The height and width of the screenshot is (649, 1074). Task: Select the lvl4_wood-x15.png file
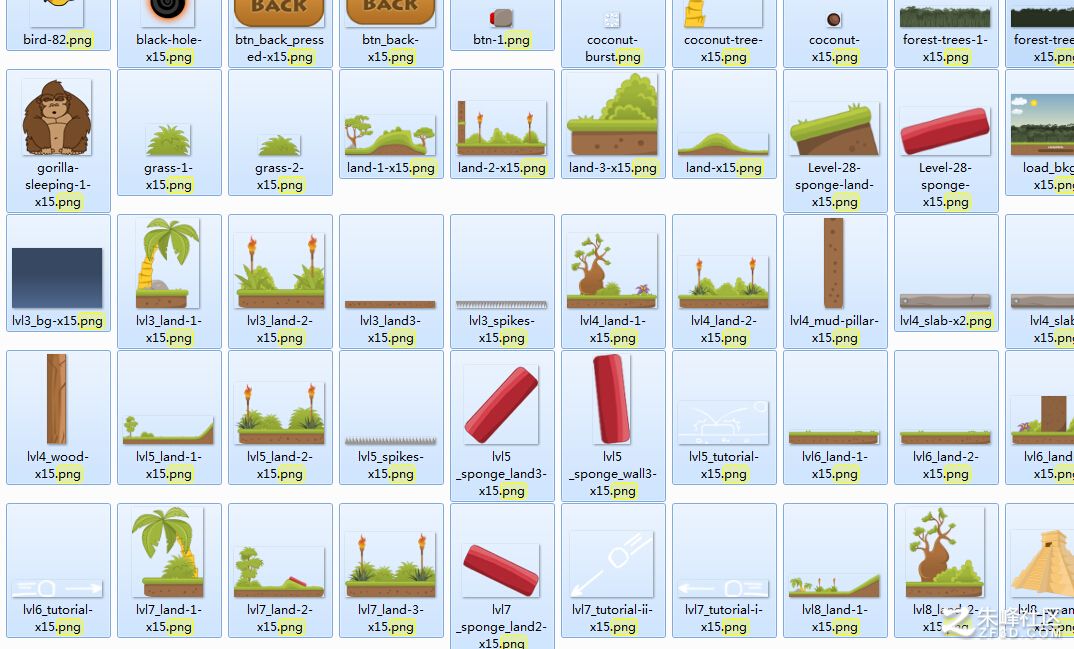tap(57, 399)
